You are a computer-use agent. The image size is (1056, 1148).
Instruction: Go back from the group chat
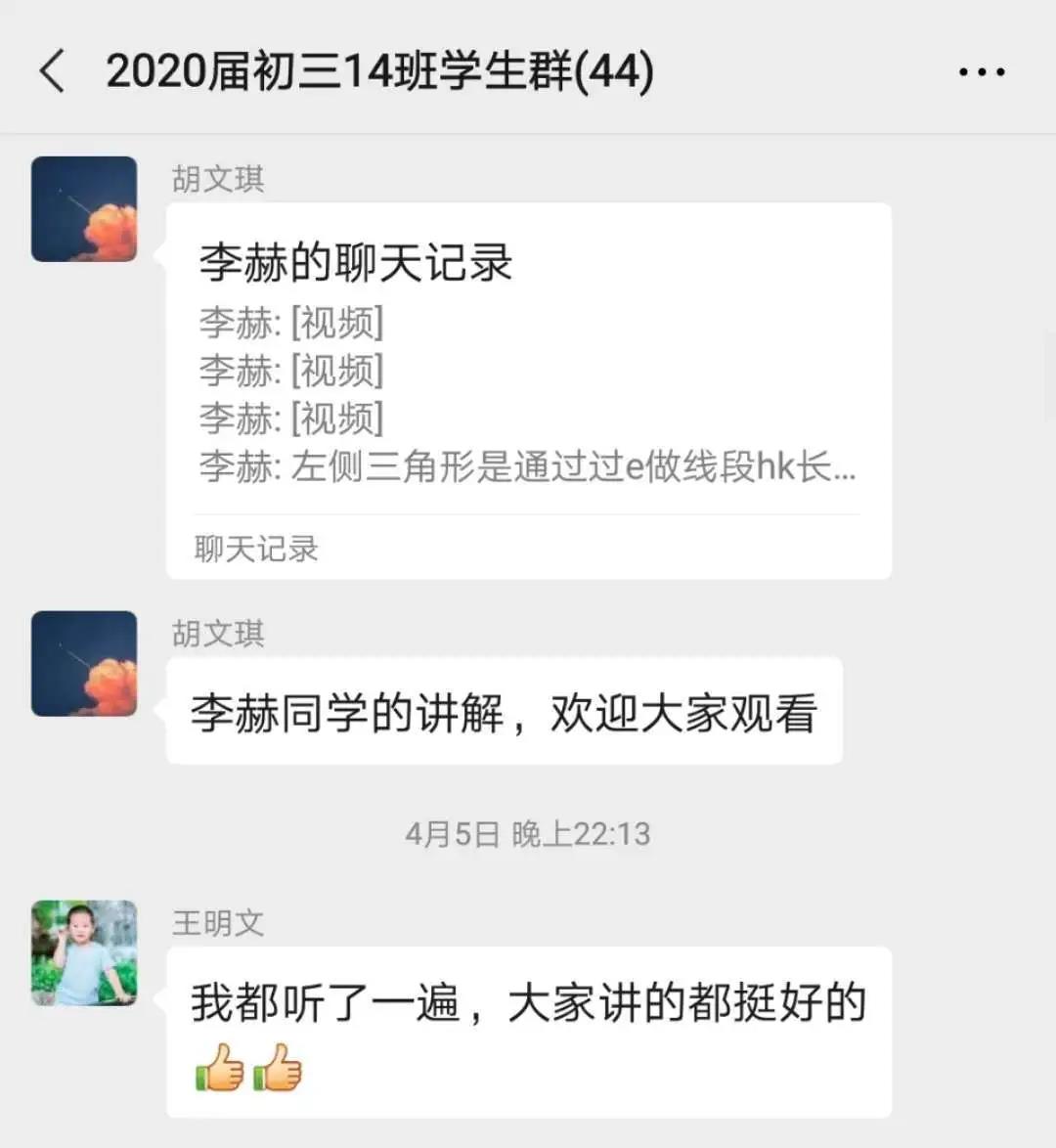[x=53, y=71]
